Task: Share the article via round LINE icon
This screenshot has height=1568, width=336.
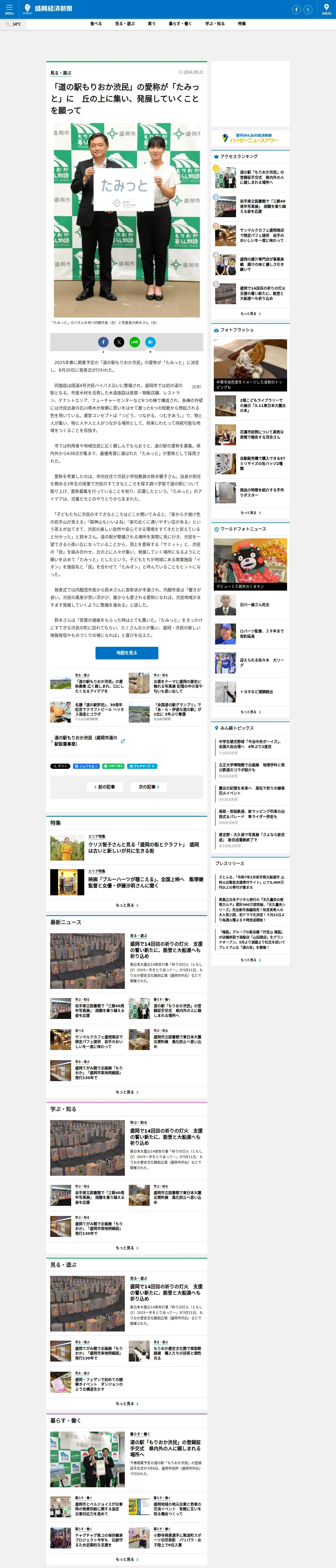Action: click(134, 342)
